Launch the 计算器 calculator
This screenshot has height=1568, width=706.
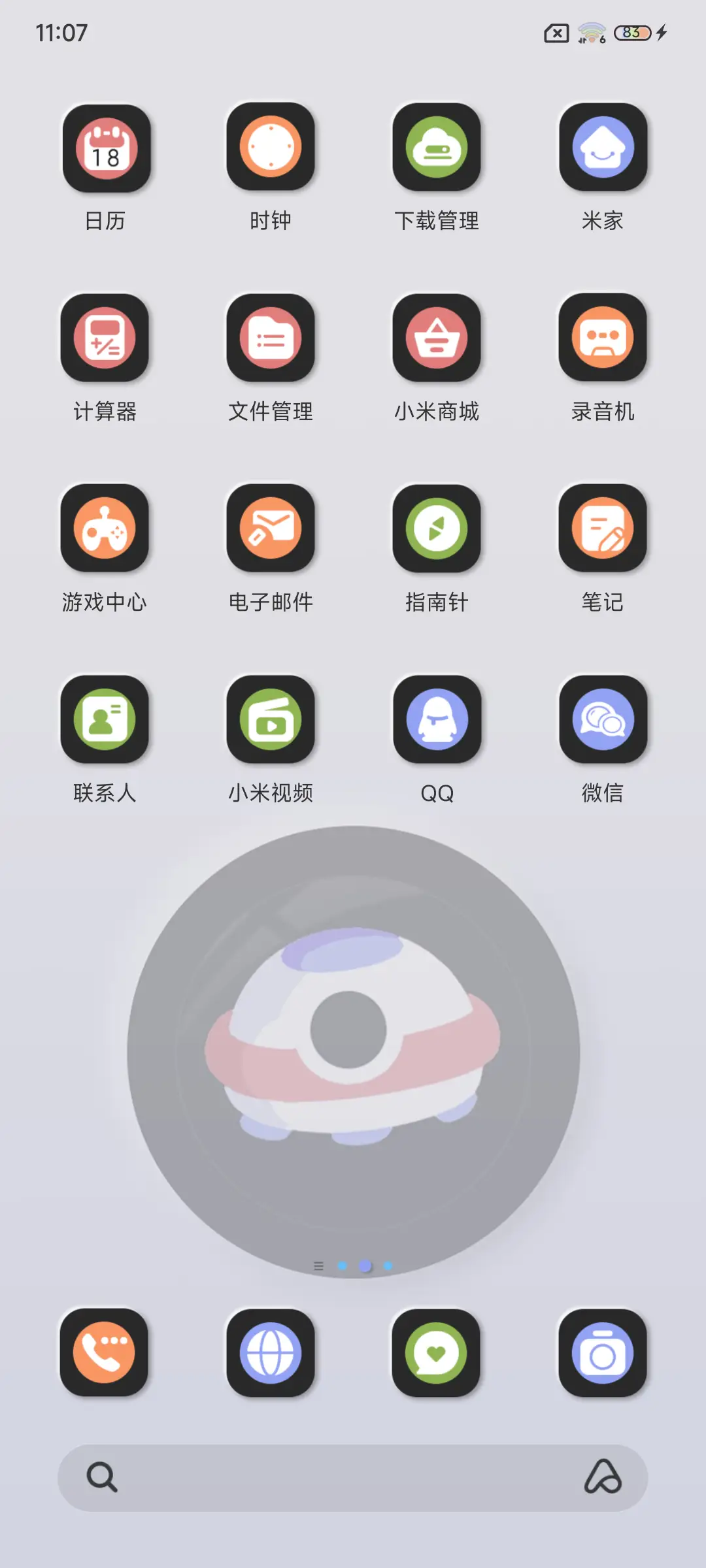(107, 340)
